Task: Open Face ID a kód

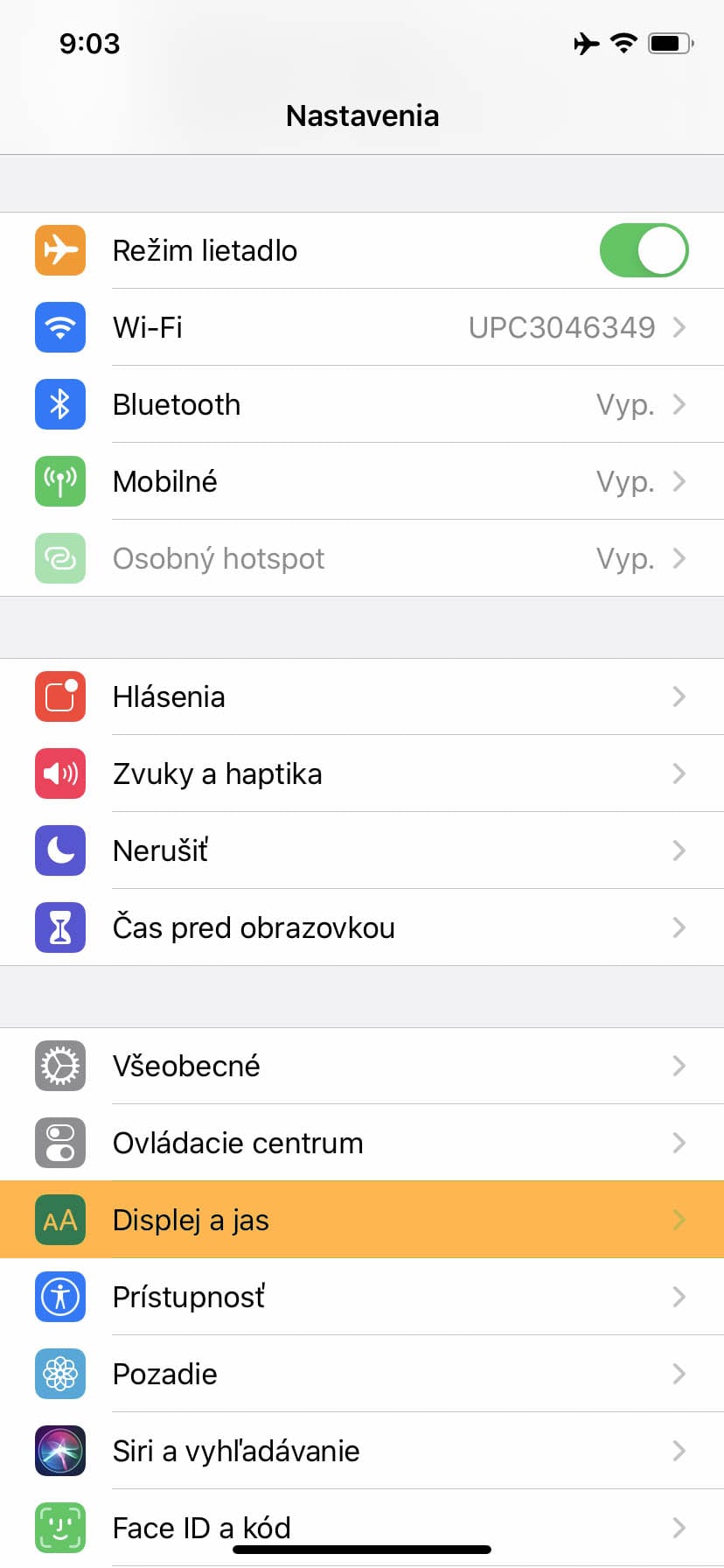Action: pos(362,1522)
